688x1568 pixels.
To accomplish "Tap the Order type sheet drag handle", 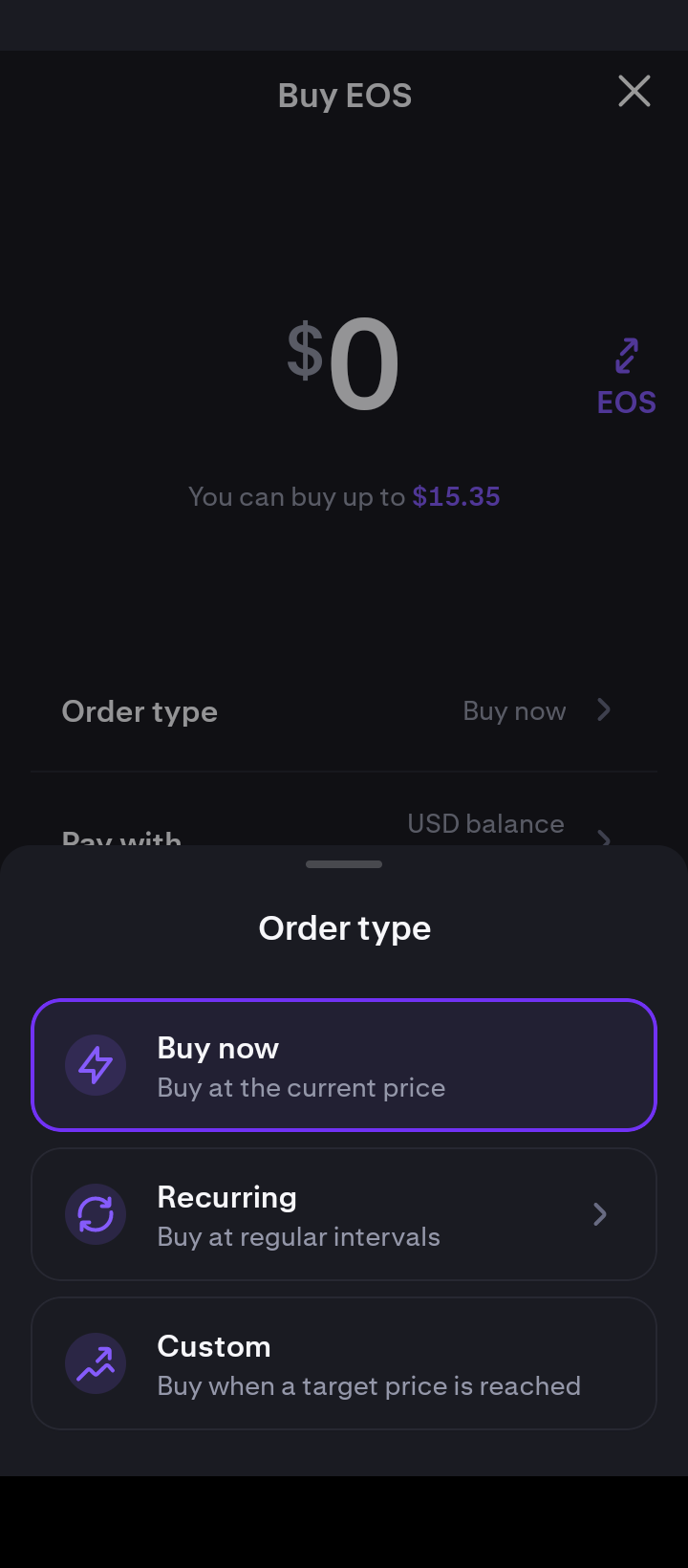I will pos(344,864).
